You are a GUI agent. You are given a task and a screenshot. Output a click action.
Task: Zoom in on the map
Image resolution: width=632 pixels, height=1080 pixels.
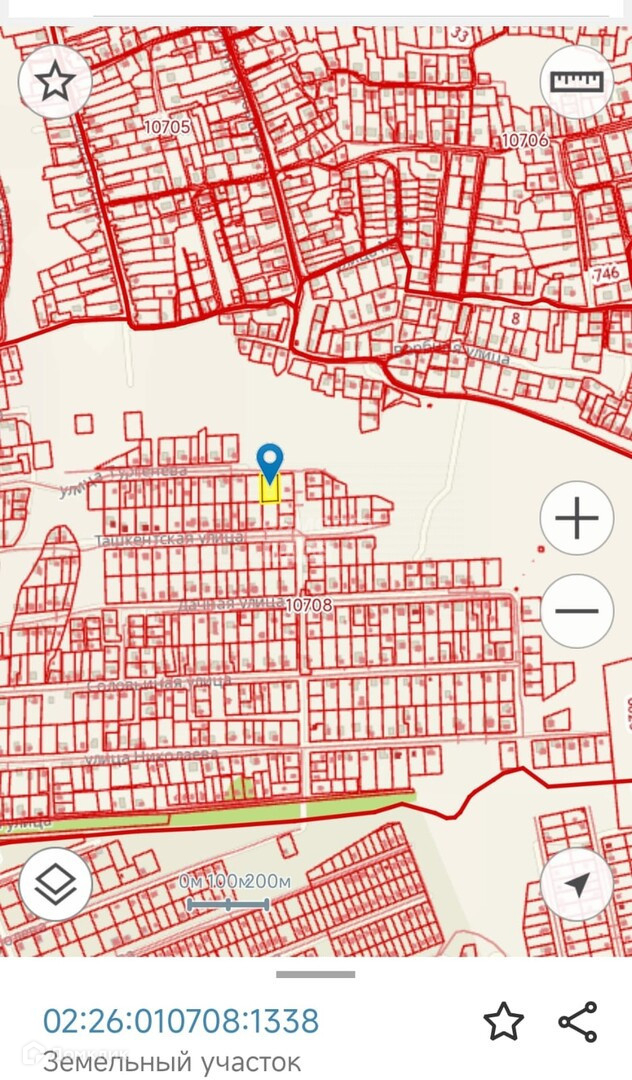click(x=577, y=518)
